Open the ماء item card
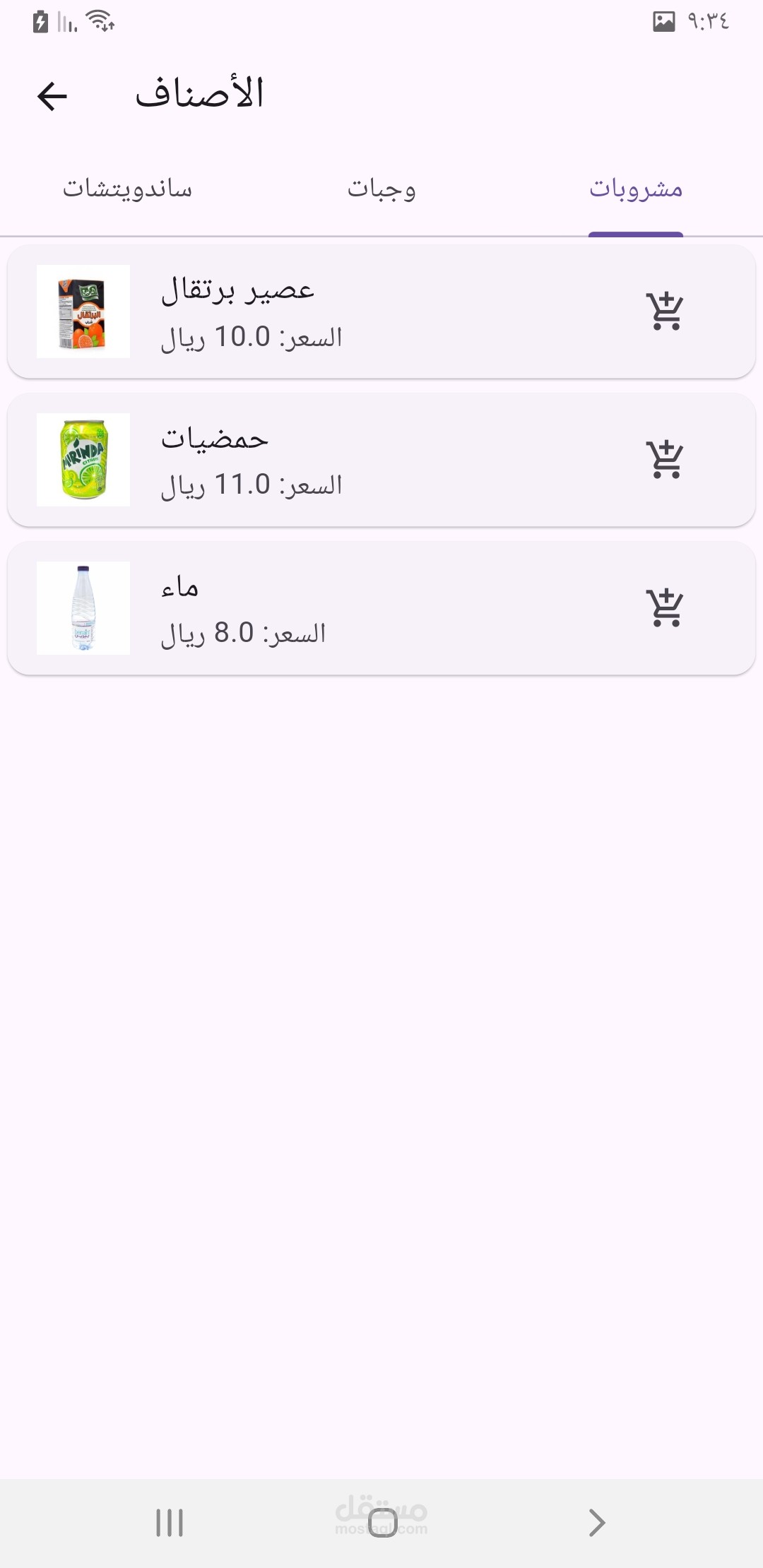This screenshot has height=1568, width=763. tap(353, 608)
